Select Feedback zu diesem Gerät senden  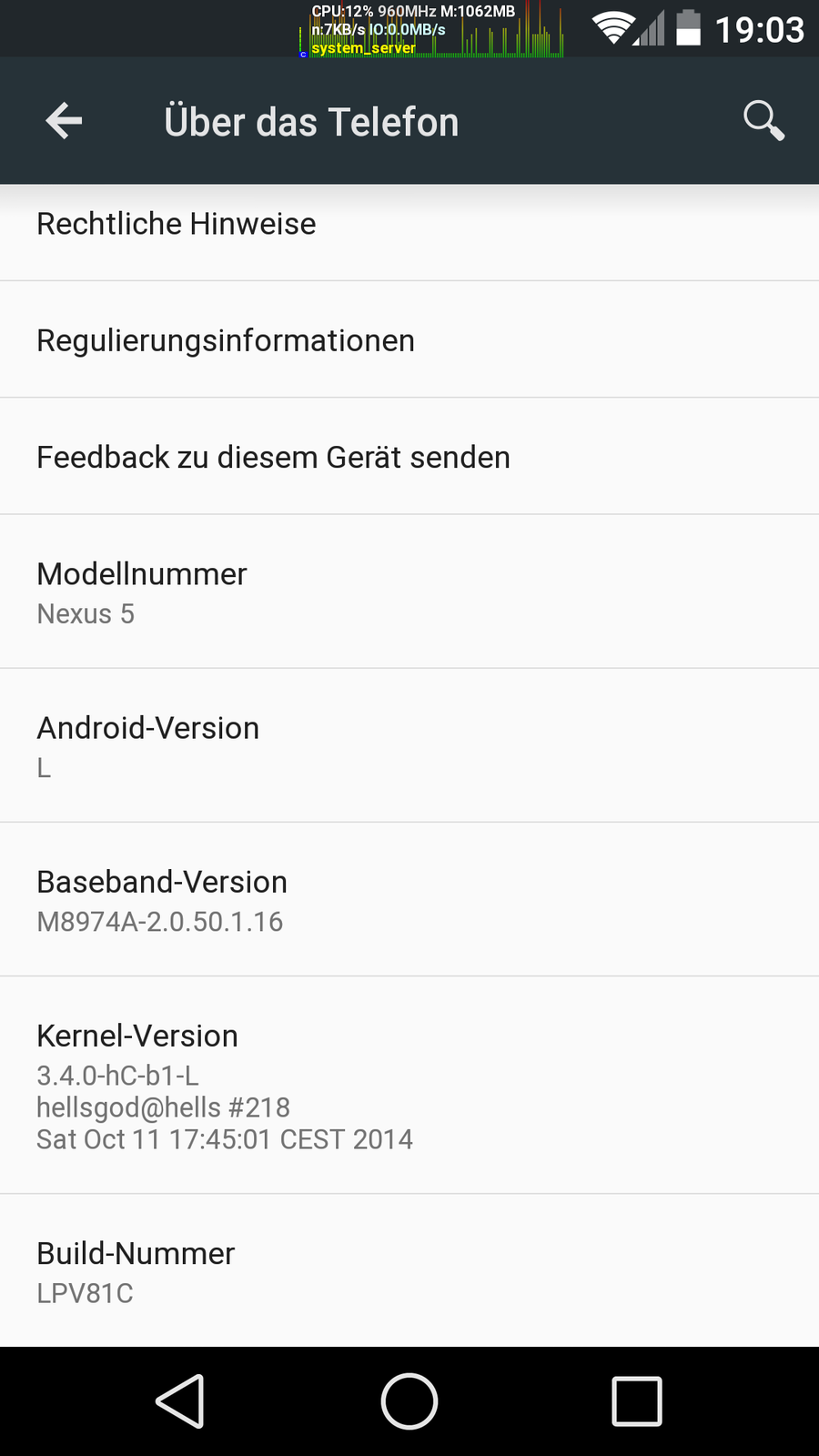(409, 457)
